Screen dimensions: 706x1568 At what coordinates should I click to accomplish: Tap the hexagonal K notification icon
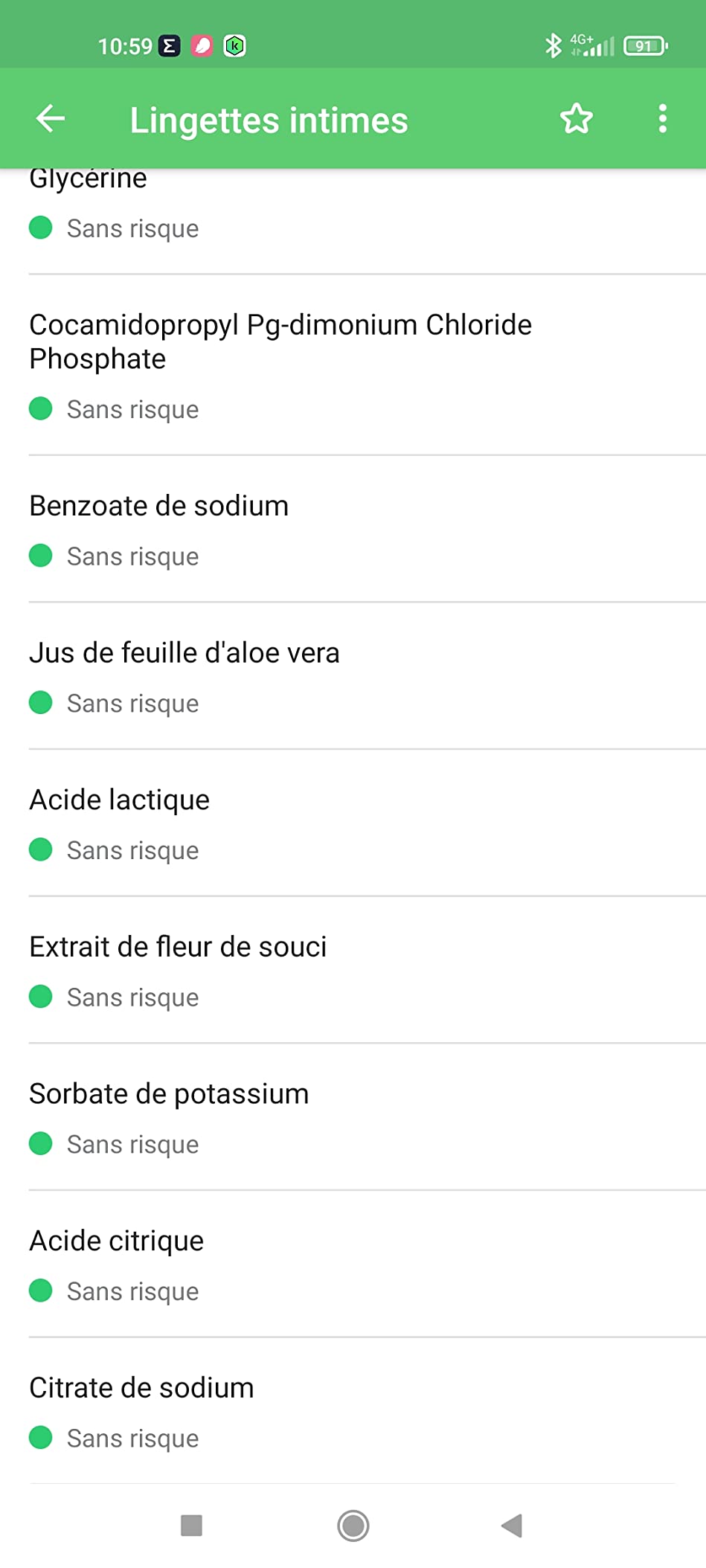tap(234, 46)
